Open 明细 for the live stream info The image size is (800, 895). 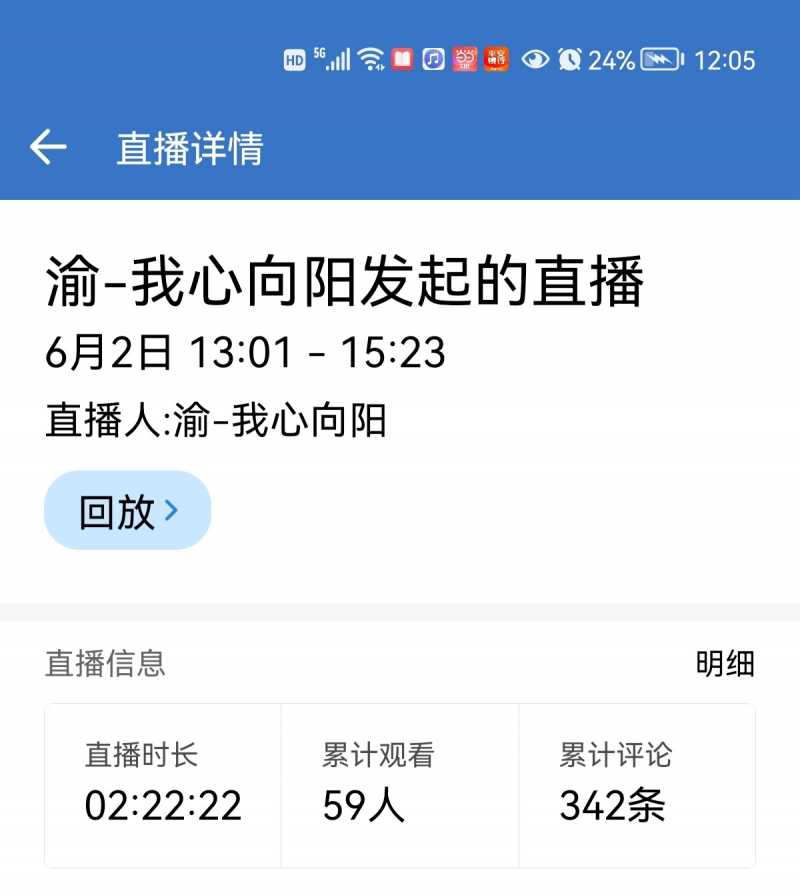pyautogui.click(x=725, y=664)
